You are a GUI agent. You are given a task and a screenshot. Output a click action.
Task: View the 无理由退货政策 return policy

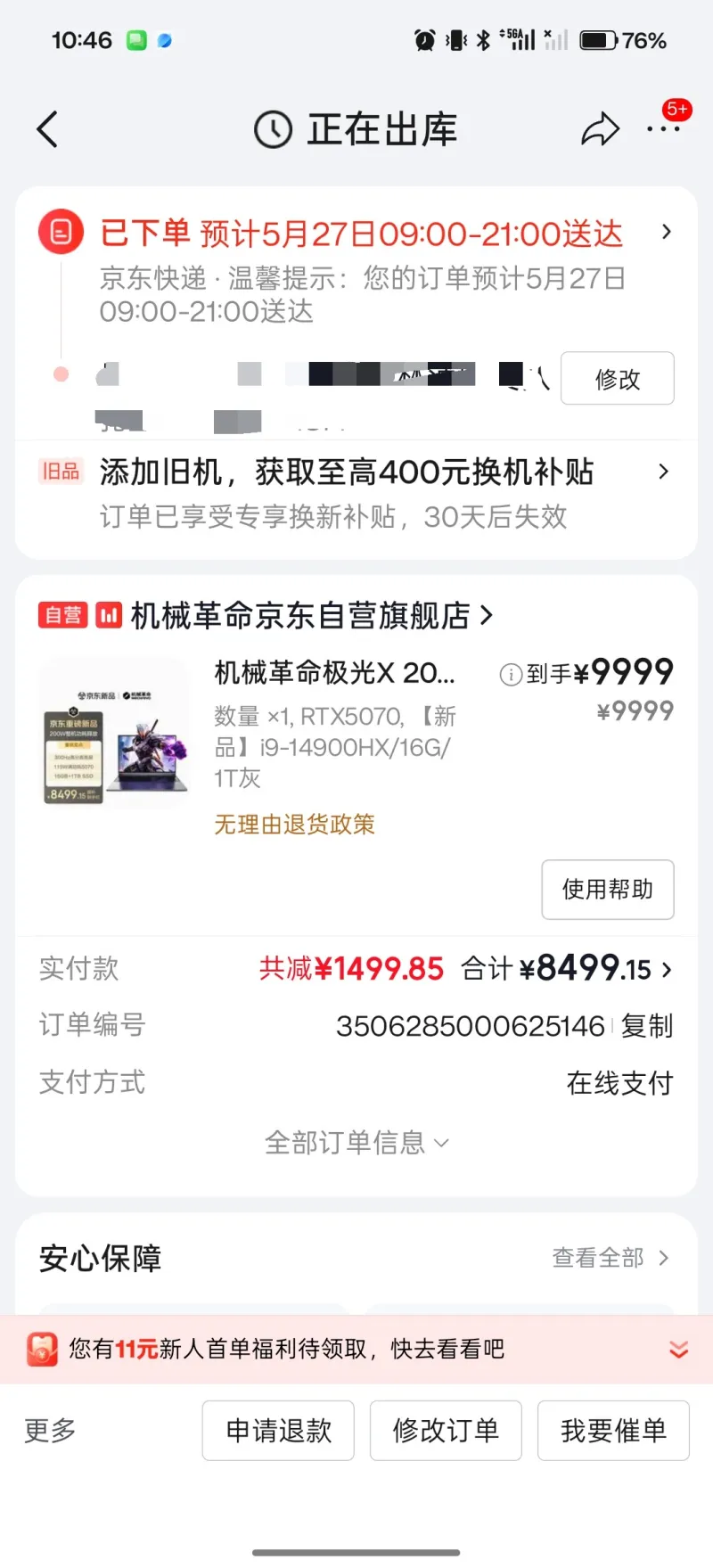pyautogui.click(x=294, y=824)
